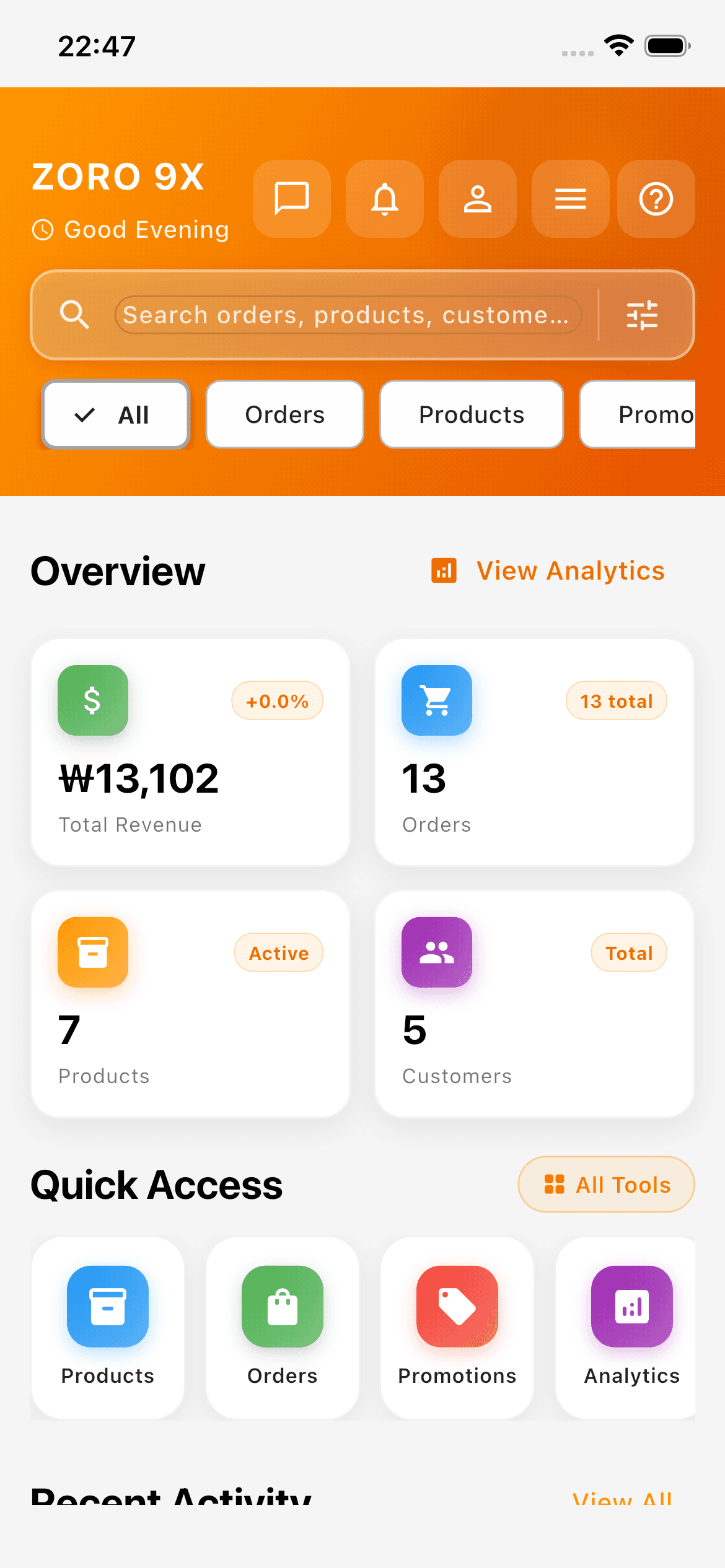
Task: Click the search orders input field
Action: pyautogui.click(x=347, y=315)
